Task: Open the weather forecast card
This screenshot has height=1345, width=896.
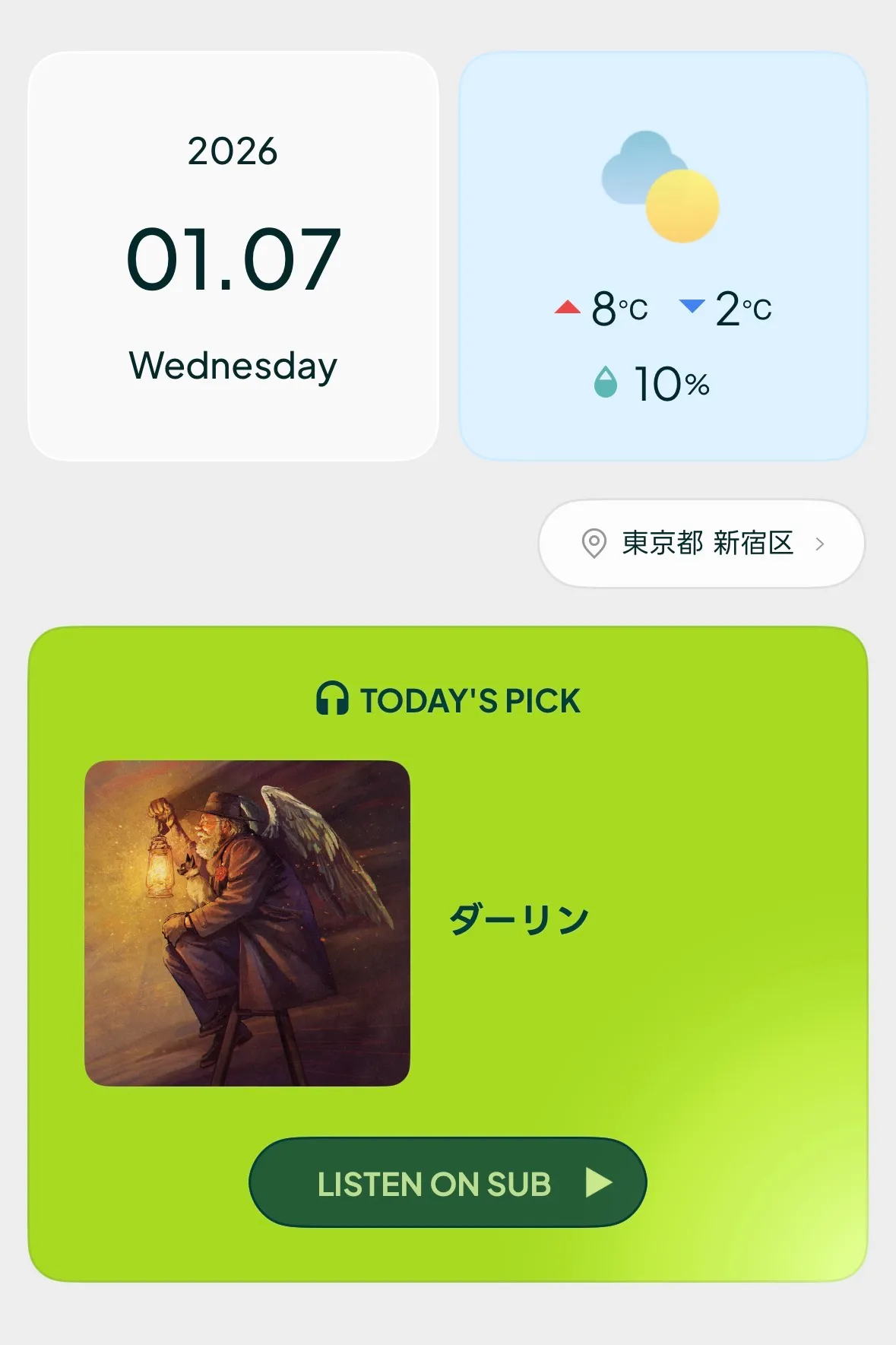Action: tap(663, 256)
